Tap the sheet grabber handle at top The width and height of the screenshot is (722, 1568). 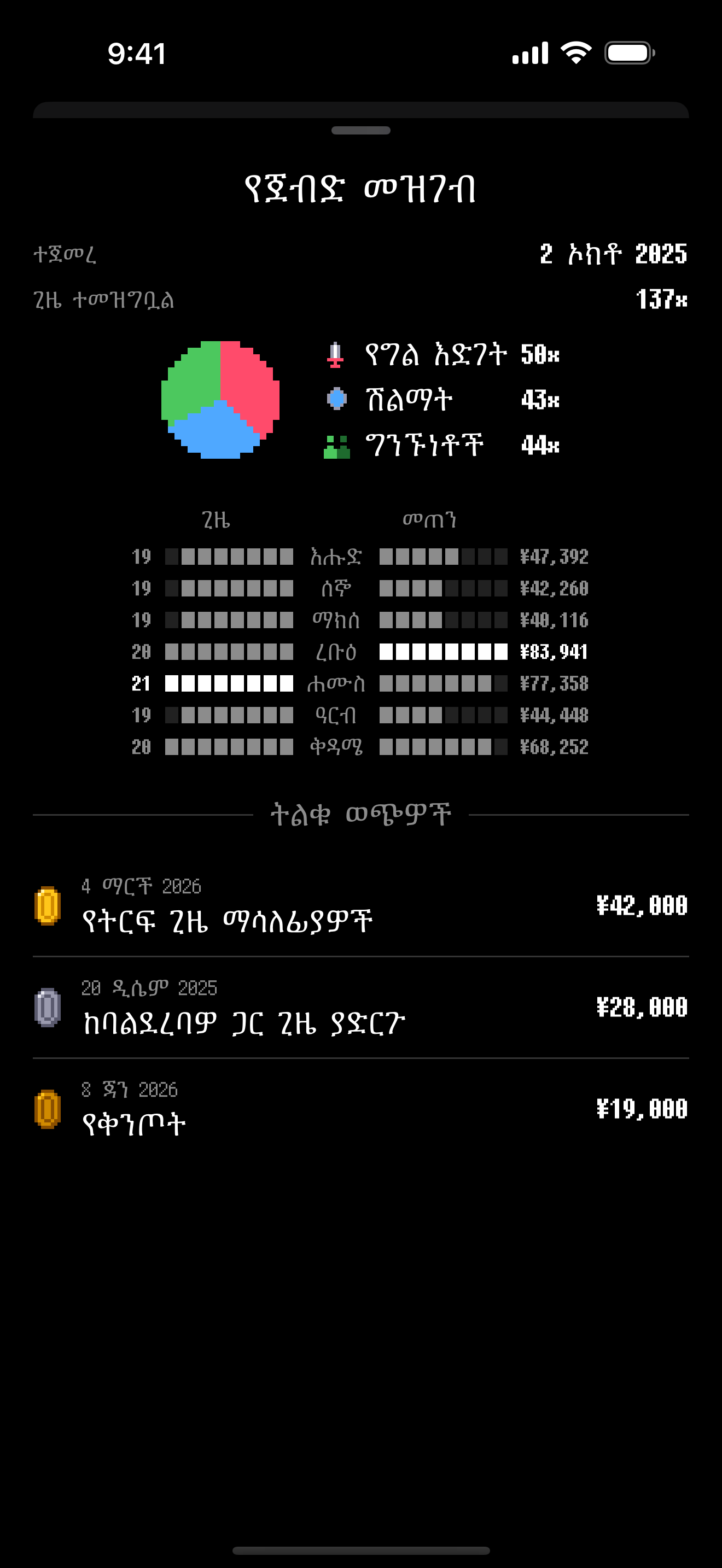pos(361,130)
